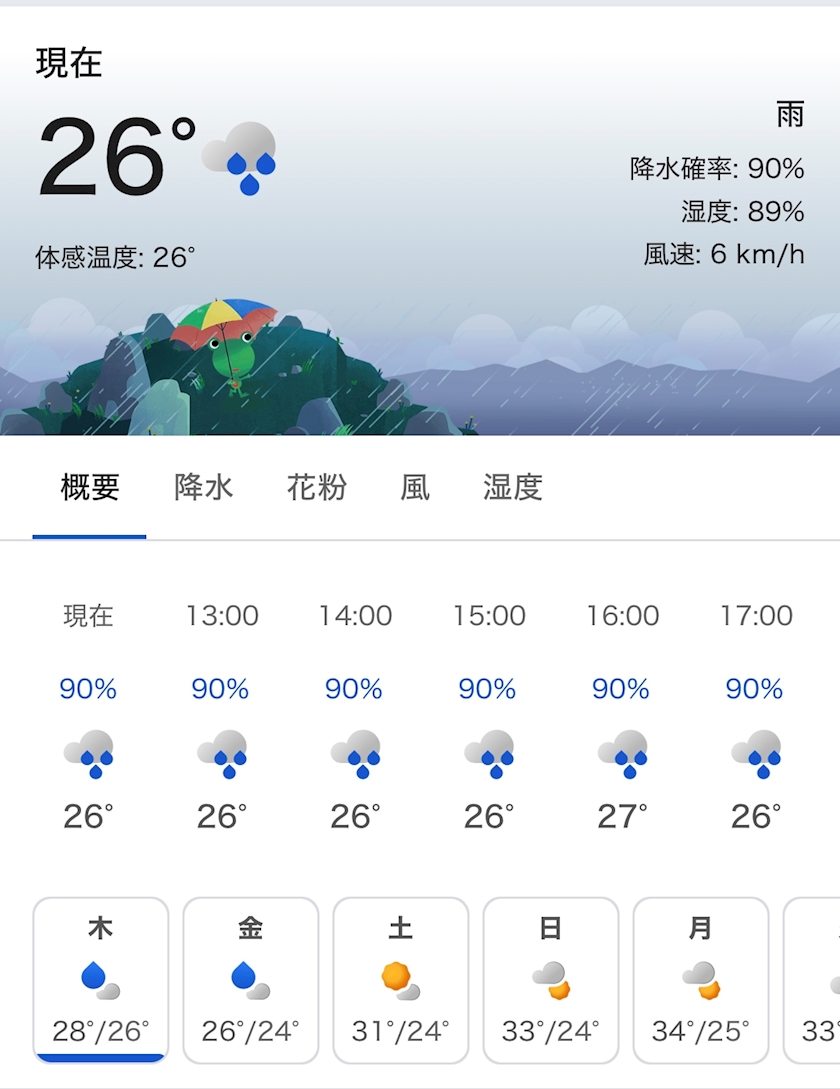Choose the 土 forecast card
The image size is (840, 1089).
click(401, 980)
